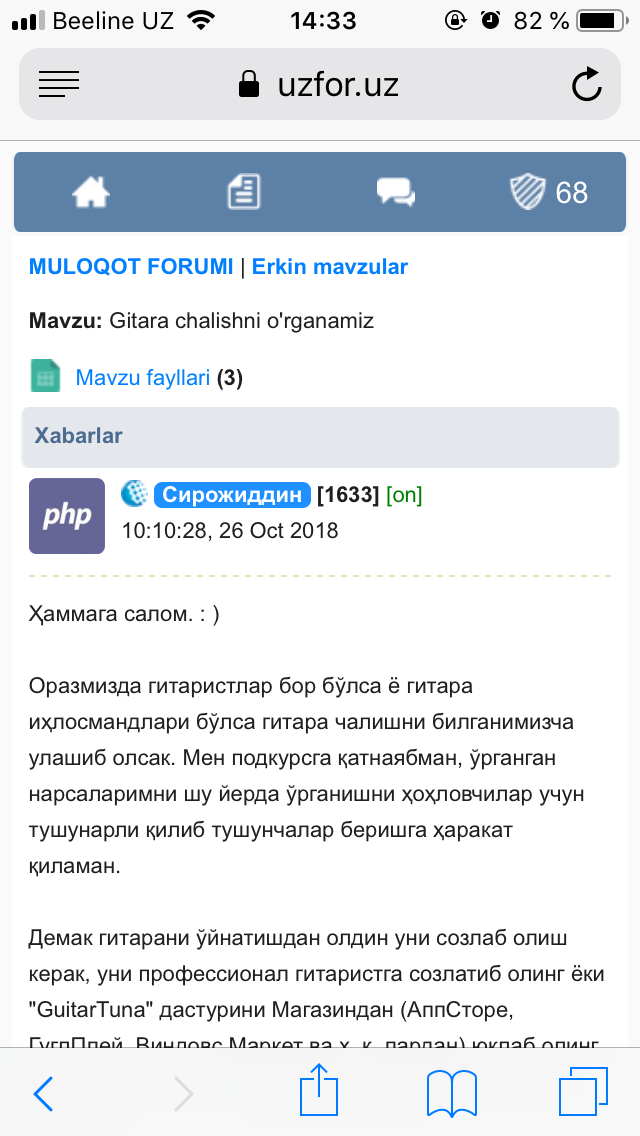Open the shield icon with 68
The image size is (640, 1136).
coord(549,192)
